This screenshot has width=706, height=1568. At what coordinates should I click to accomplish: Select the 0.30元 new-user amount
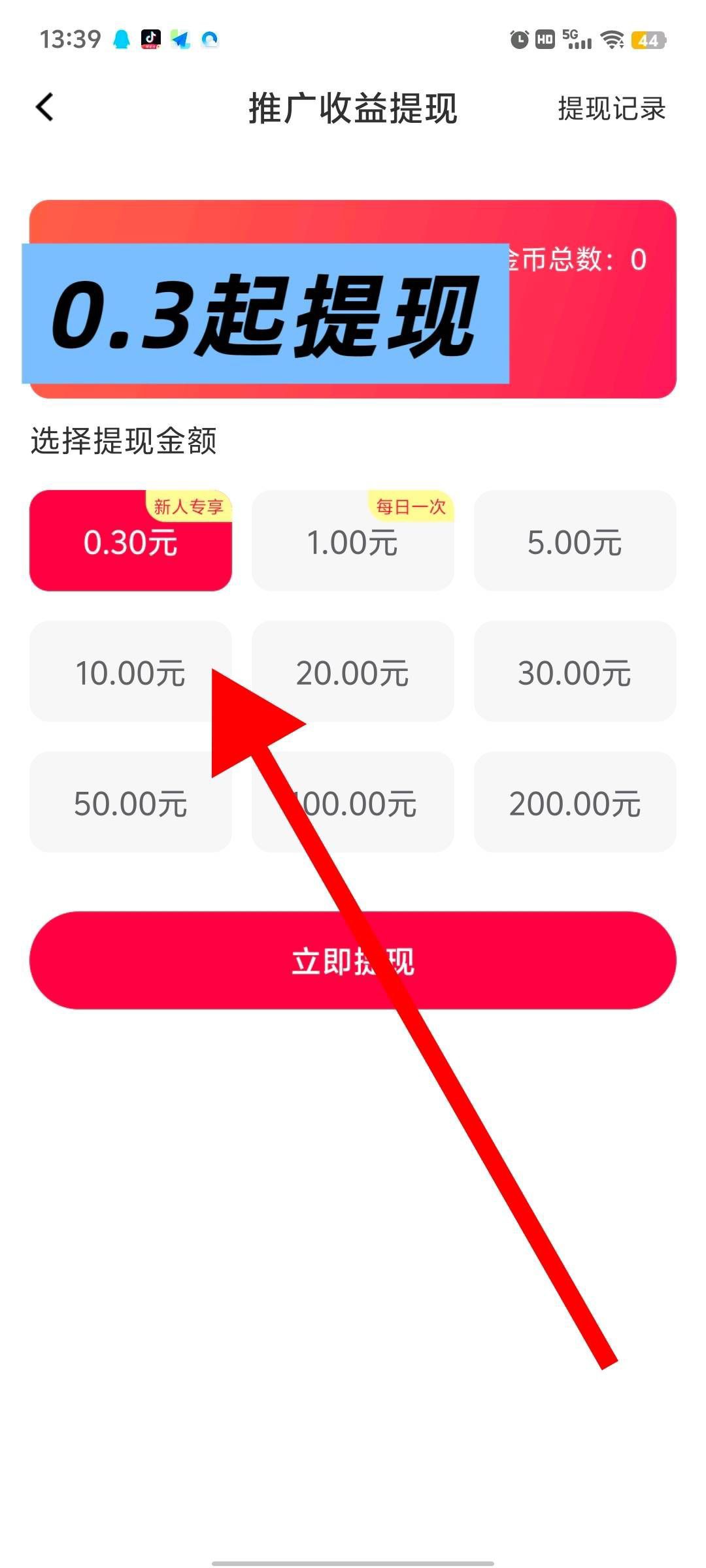click(131, 541)
